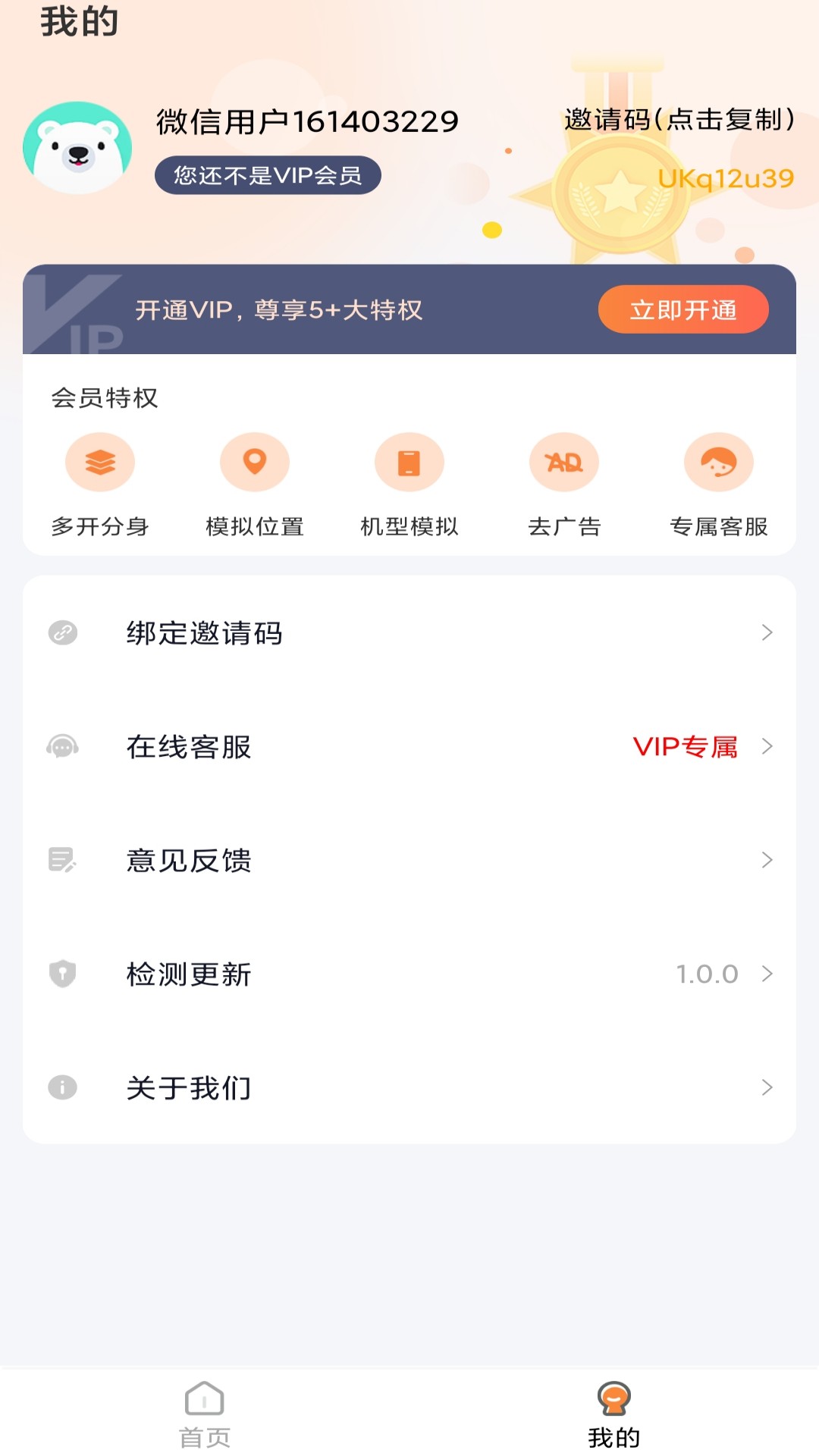The height and width of the screenshot is (1456, 819).
Task: Expand the 绑定邀请码 row chevron
Action: [768, 633]
